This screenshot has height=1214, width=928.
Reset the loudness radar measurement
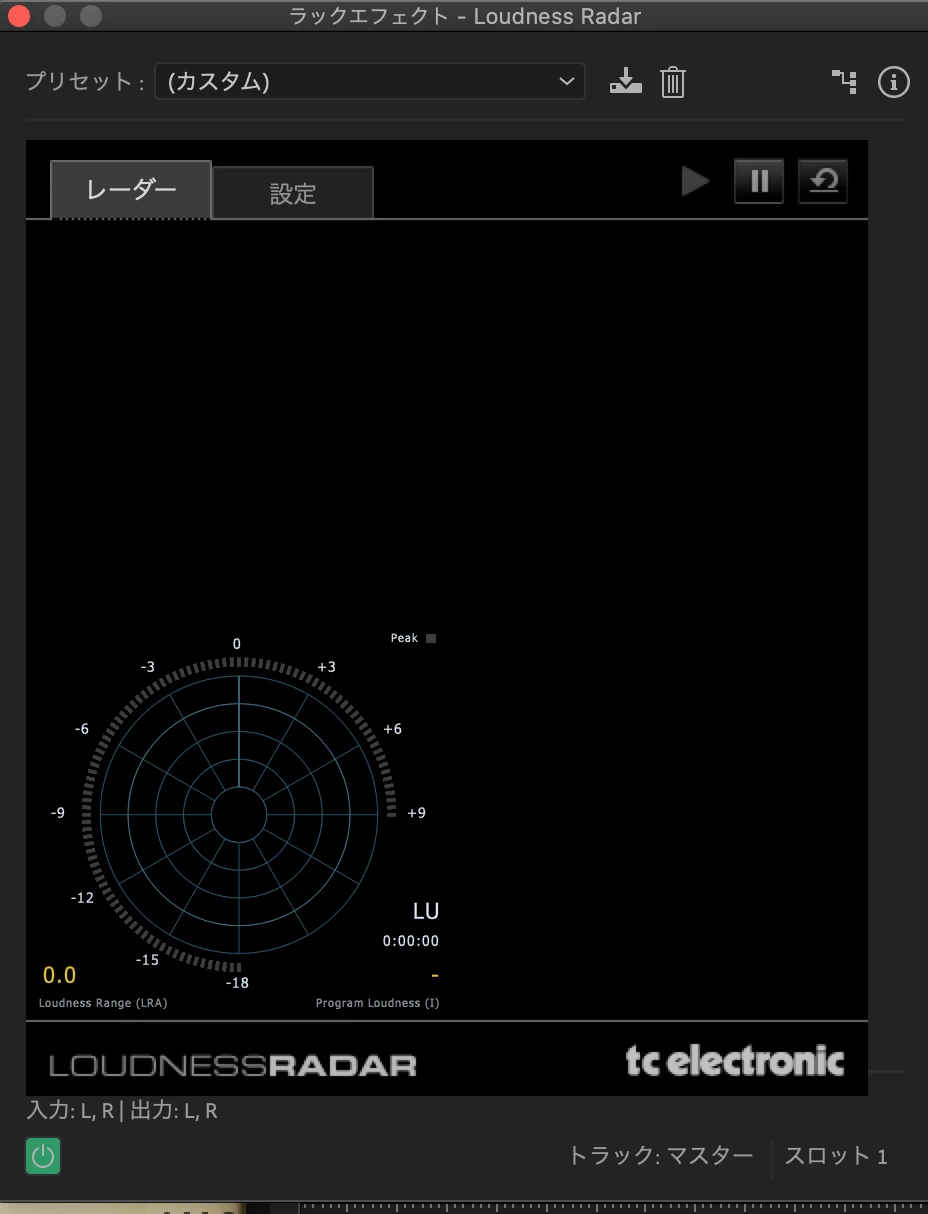click(x=822, y=182)
